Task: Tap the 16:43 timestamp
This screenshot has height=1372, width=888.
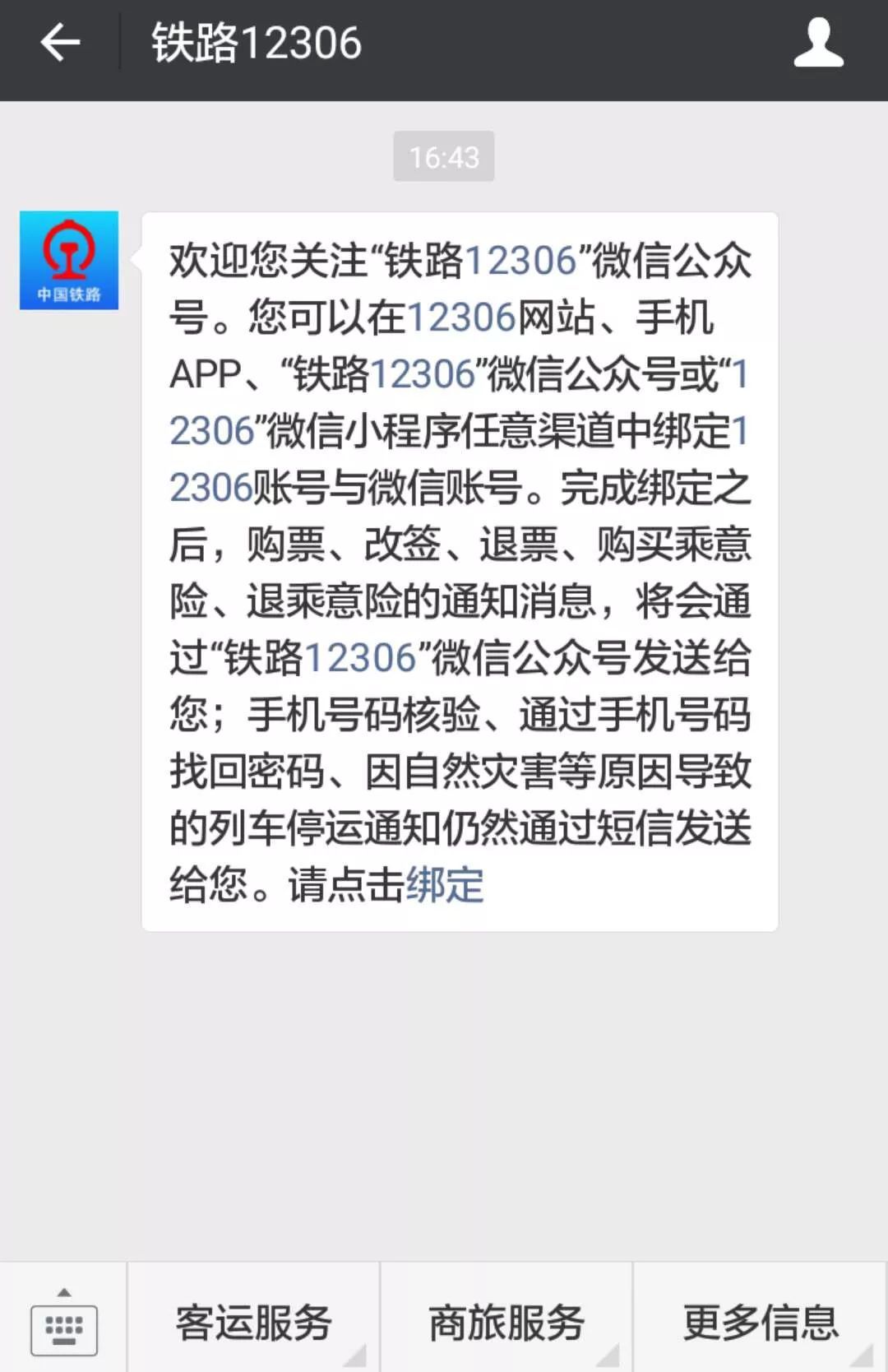Action: pos(444,155)
